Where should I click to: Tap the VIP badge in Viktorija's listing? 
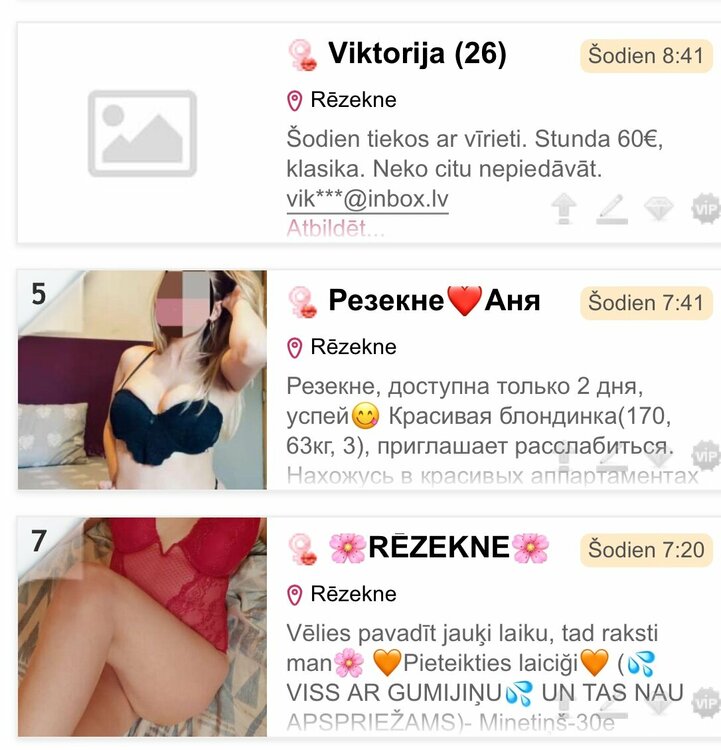(706, 209)
